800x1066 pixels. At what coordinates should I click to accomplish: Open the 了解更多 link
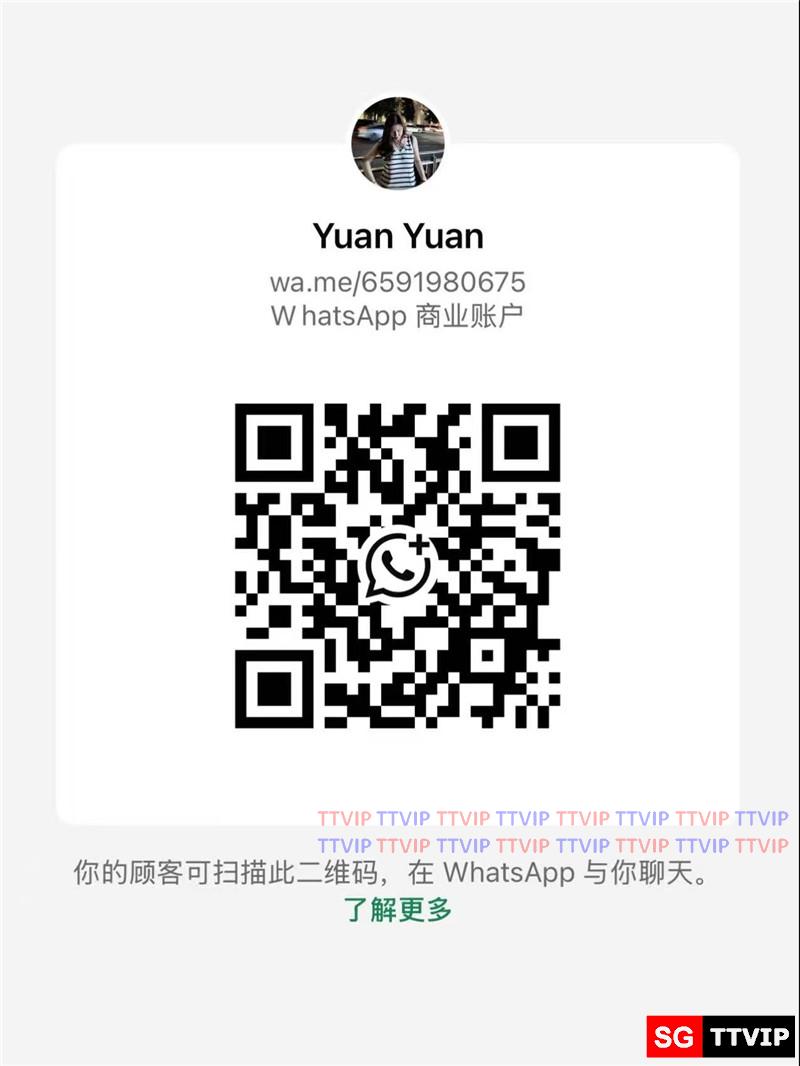pyautogui.click(x=398, y=910)
